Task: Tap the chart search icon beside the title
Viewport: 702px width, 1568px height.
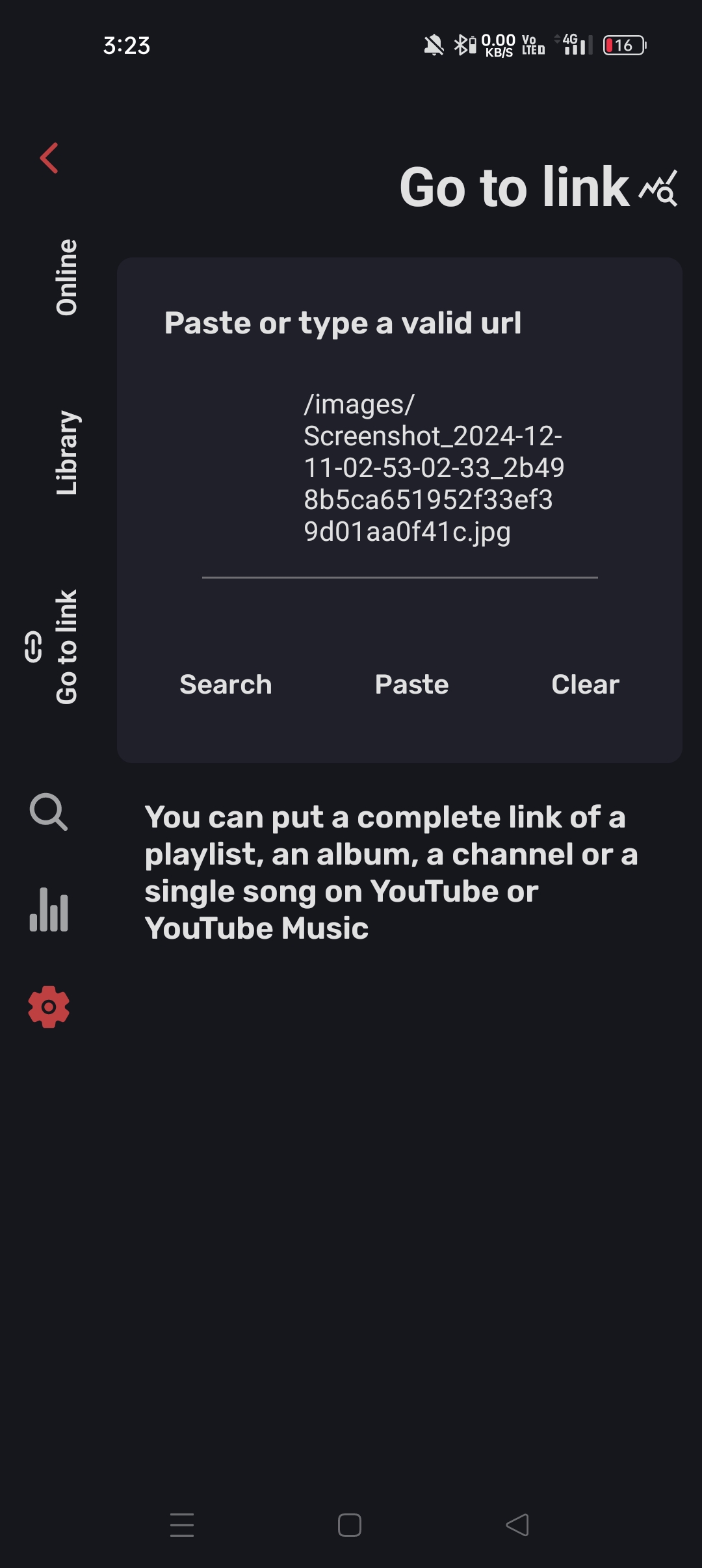Action: [659, 189]
